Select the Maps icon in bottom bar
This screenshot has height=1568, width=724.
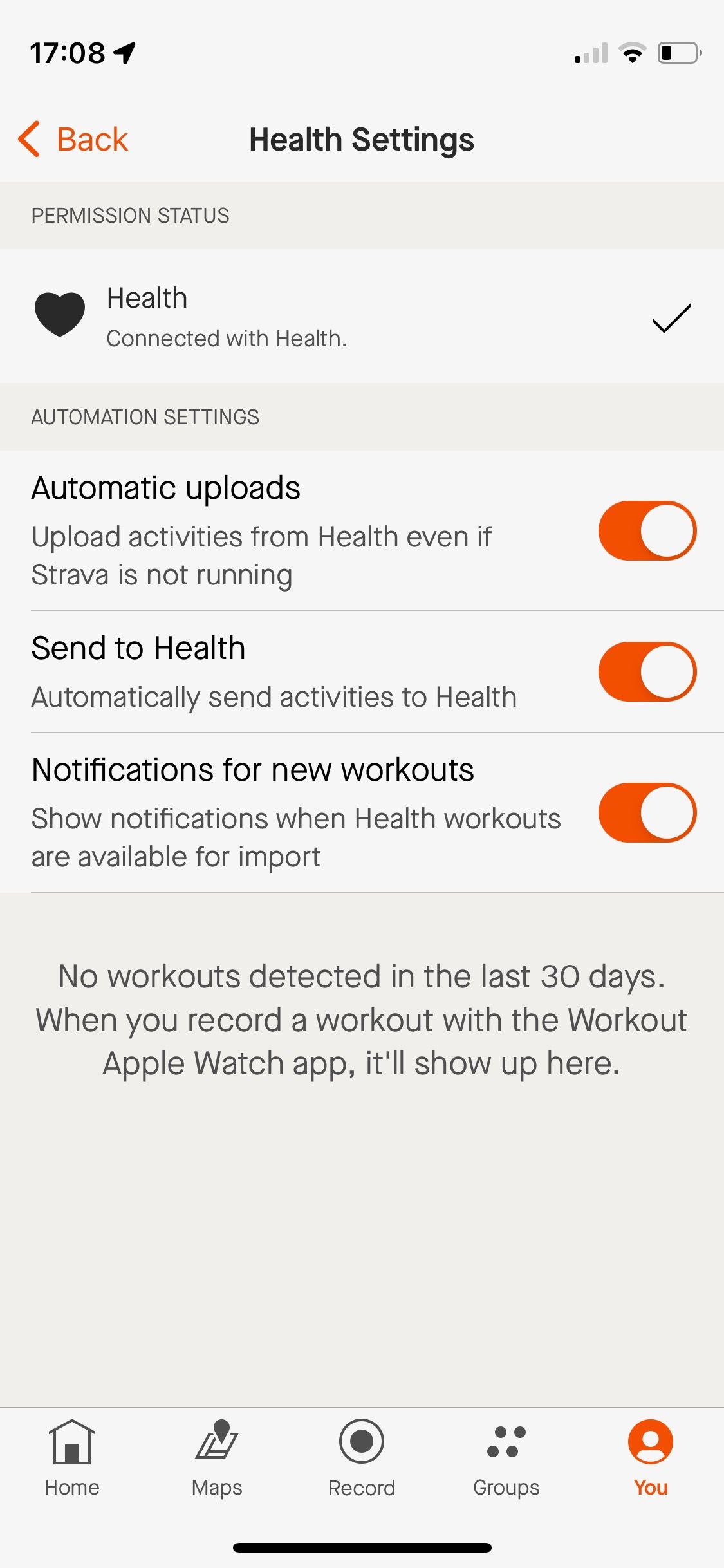pos(217,1441)
